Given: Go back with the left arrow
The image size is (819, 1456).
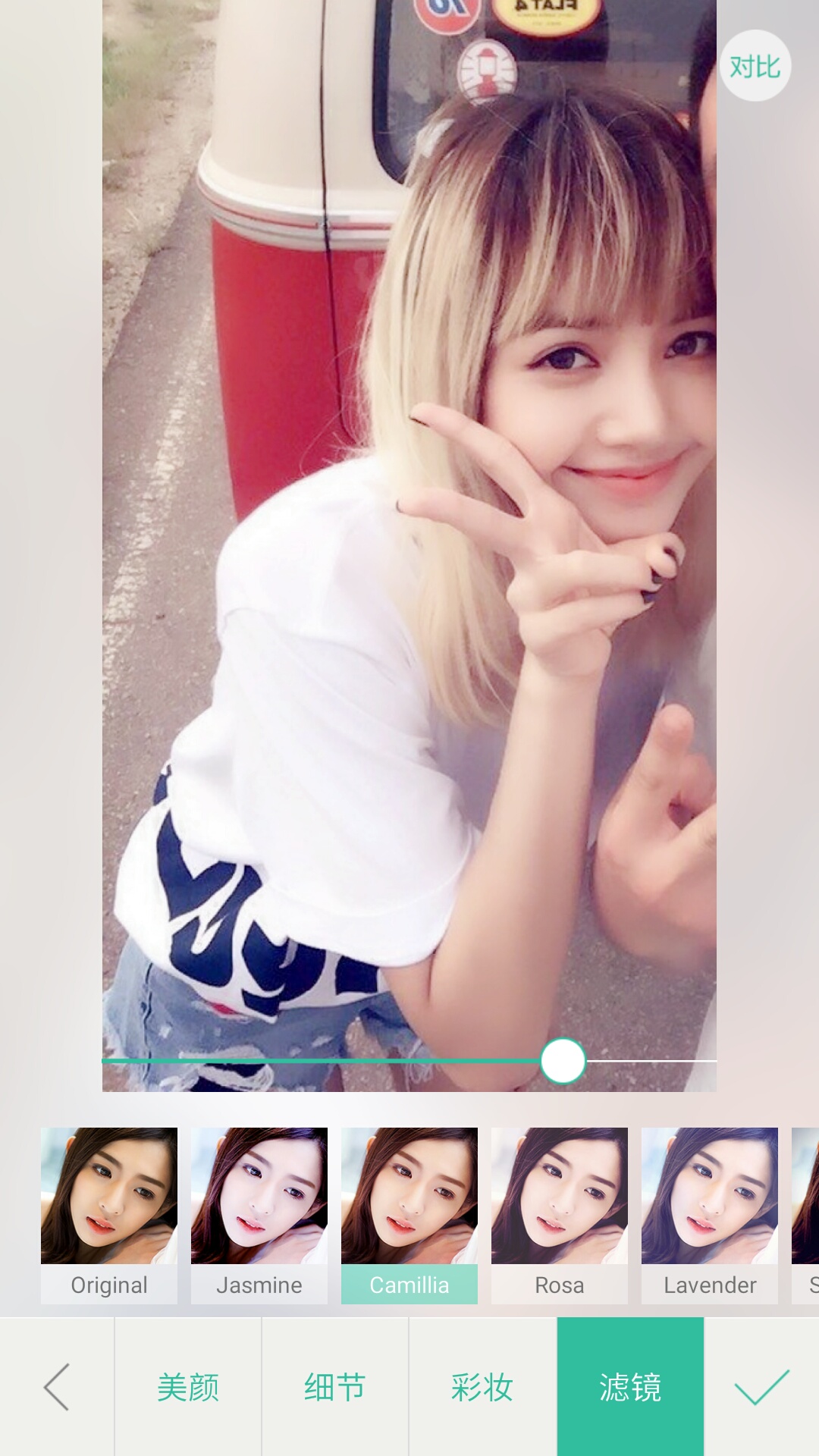Looking at the screenshot, I should coord(57,1387).
